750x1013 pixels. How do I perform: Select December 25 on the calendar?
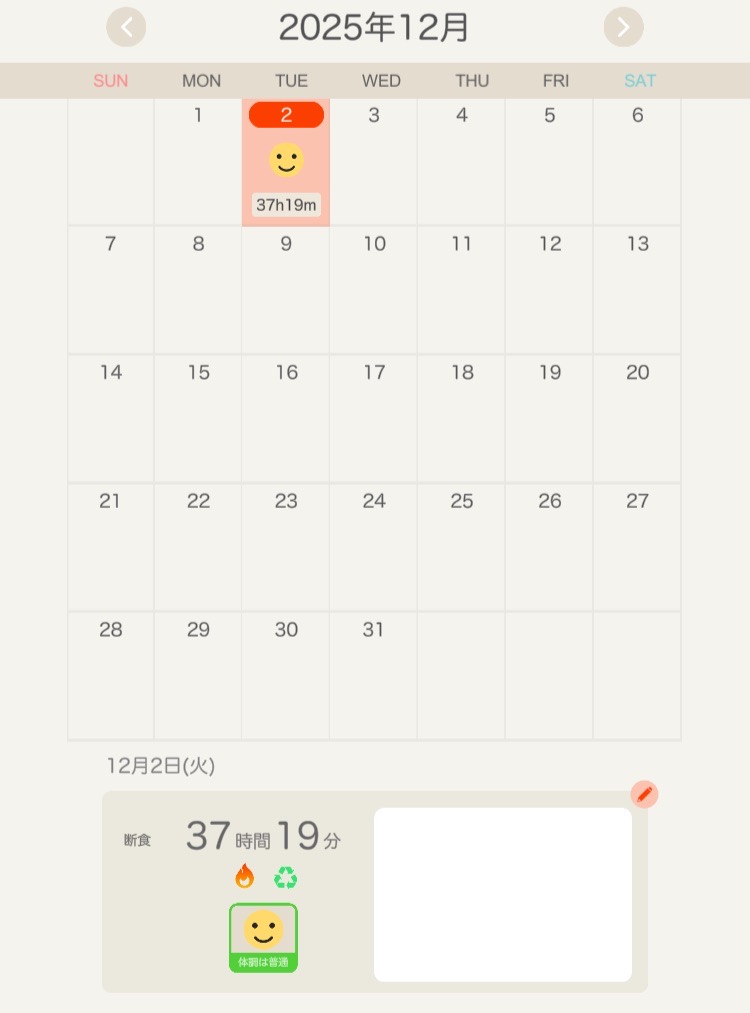pyautogui.click(x=461, y=546)
